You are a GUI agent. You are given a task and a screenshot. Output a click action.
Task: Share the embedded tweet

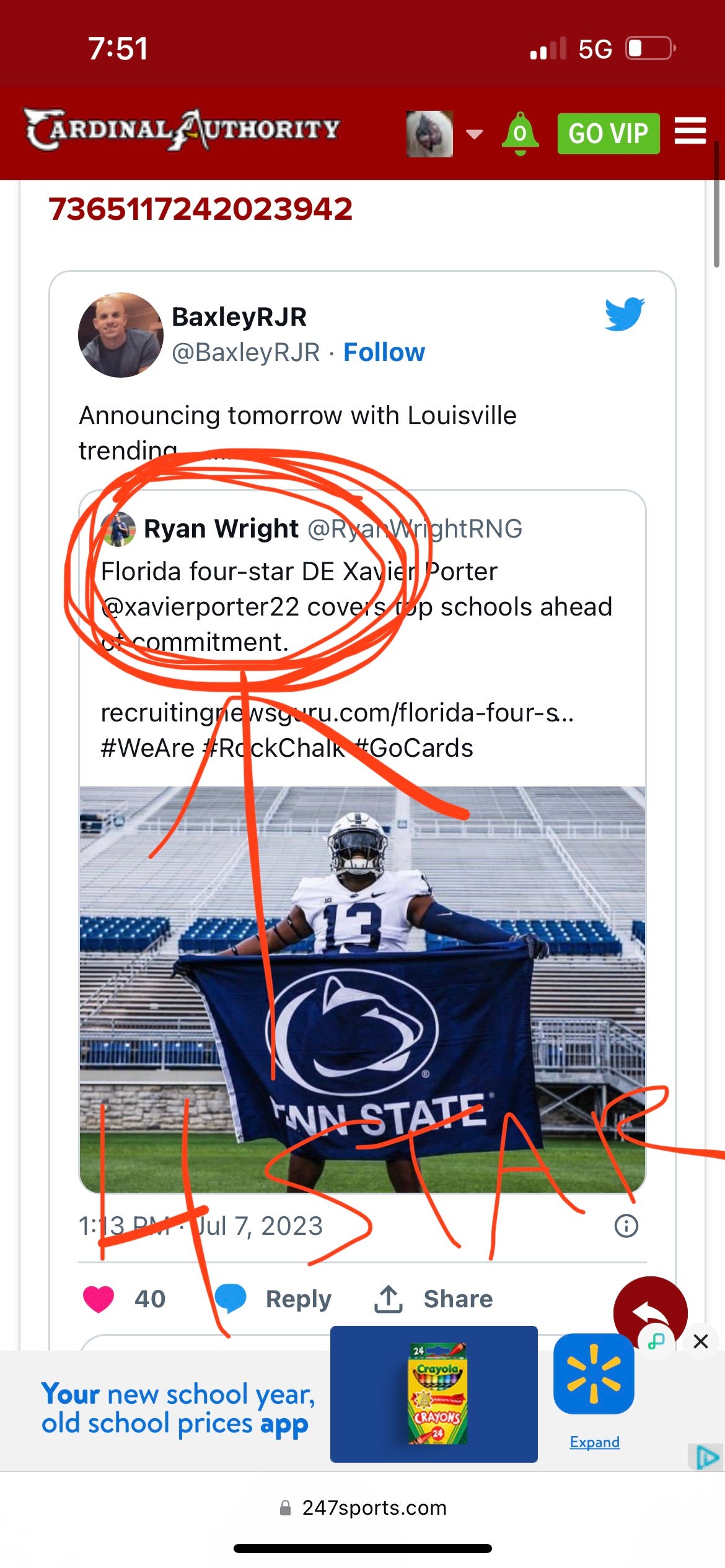[x=434, y=1299]
